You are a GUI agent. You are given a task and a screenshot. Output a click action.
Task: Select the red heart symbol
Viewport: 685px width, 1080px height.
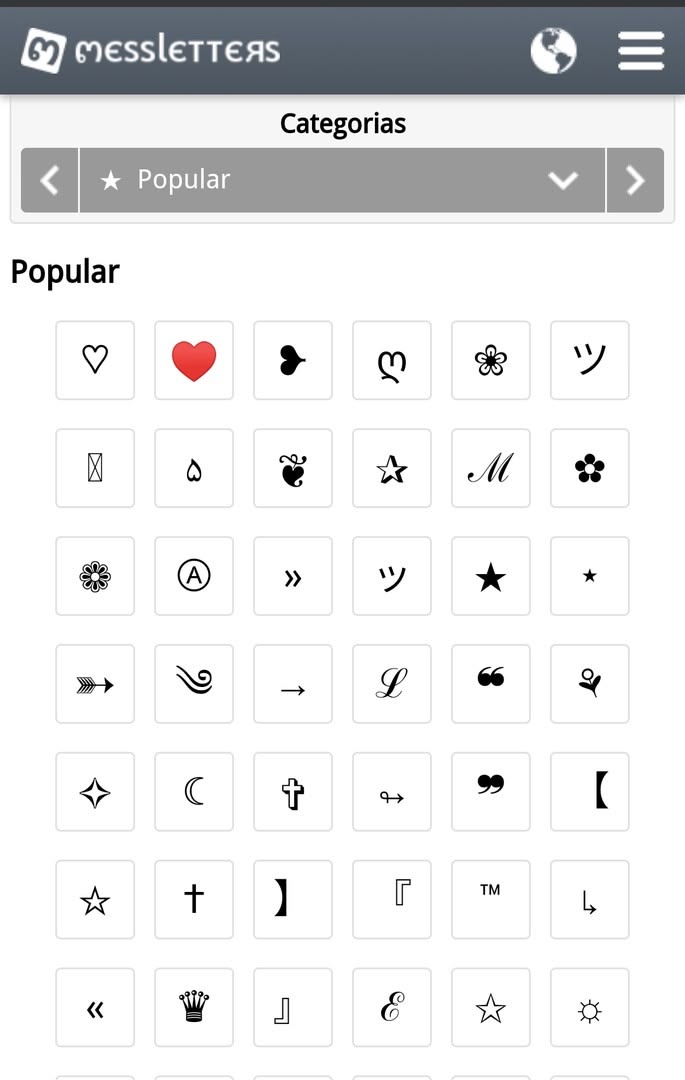[194, 360]
